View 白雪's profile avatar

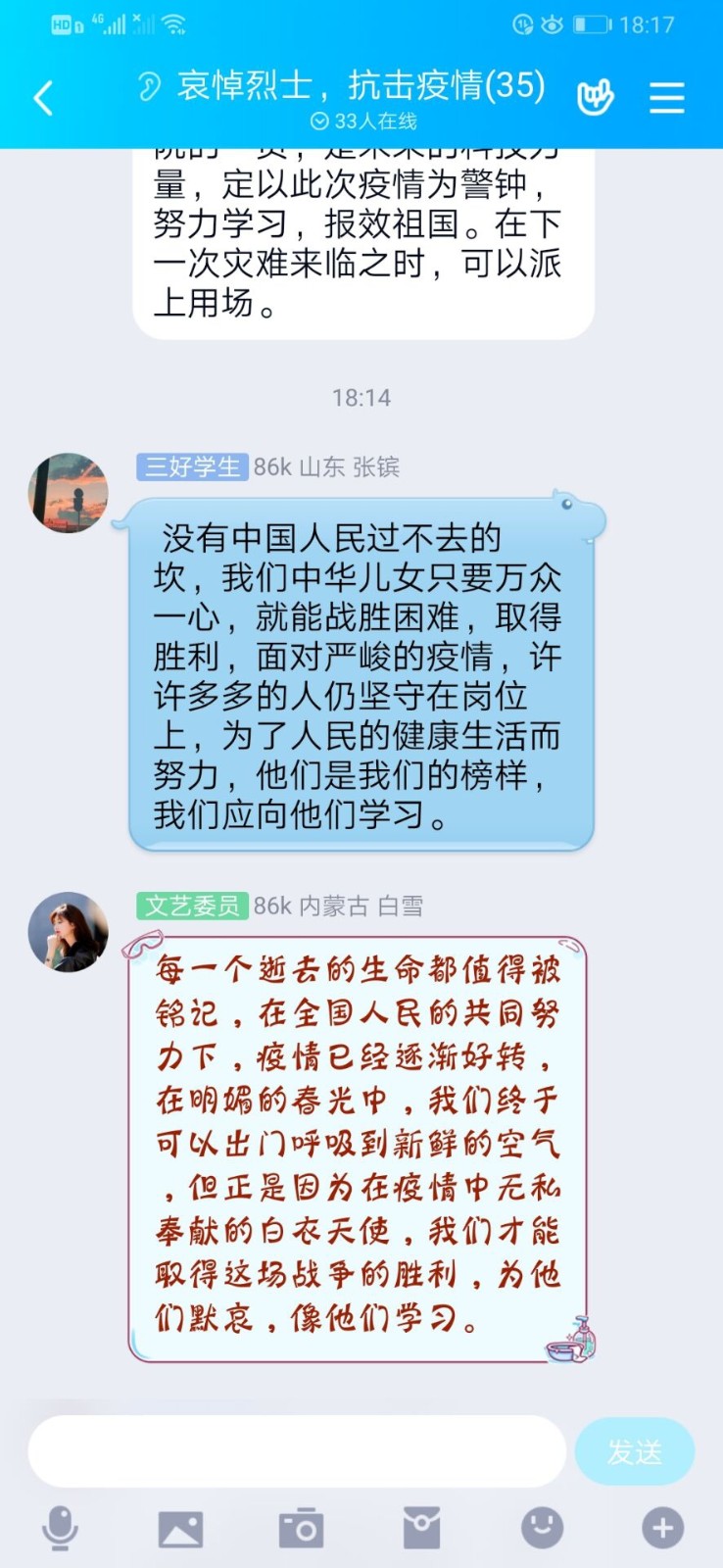68,932
